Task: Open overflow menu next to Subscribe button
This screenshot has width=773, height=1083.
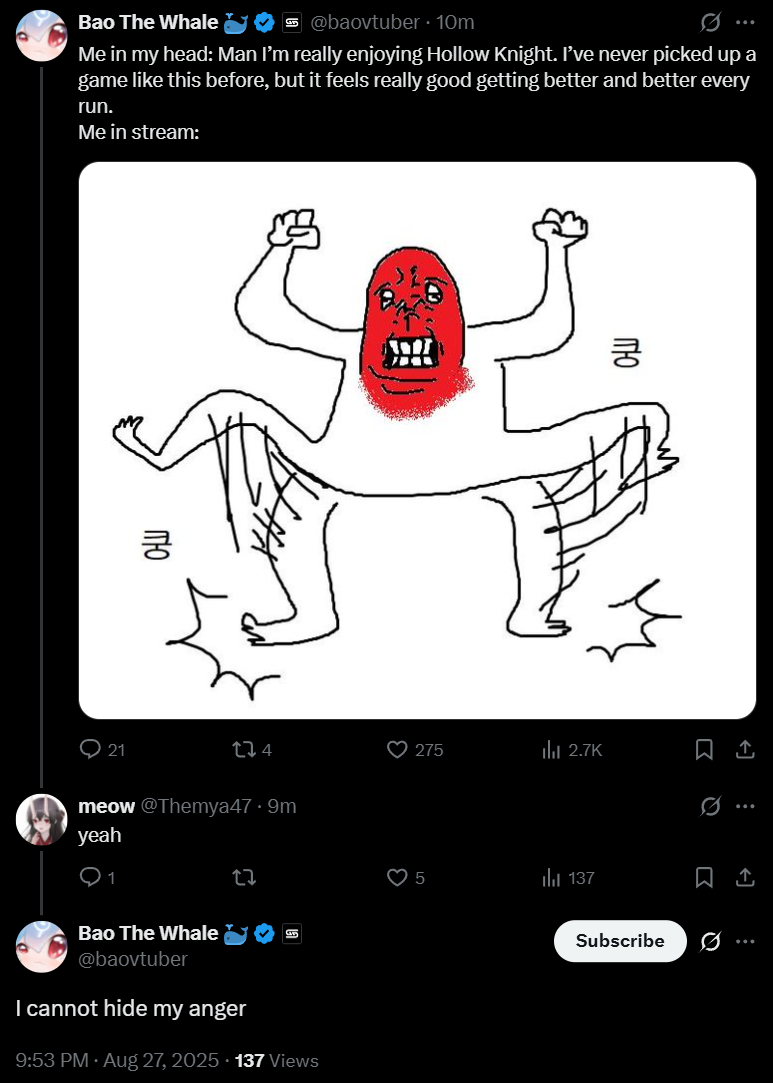Action: point(745,941)
